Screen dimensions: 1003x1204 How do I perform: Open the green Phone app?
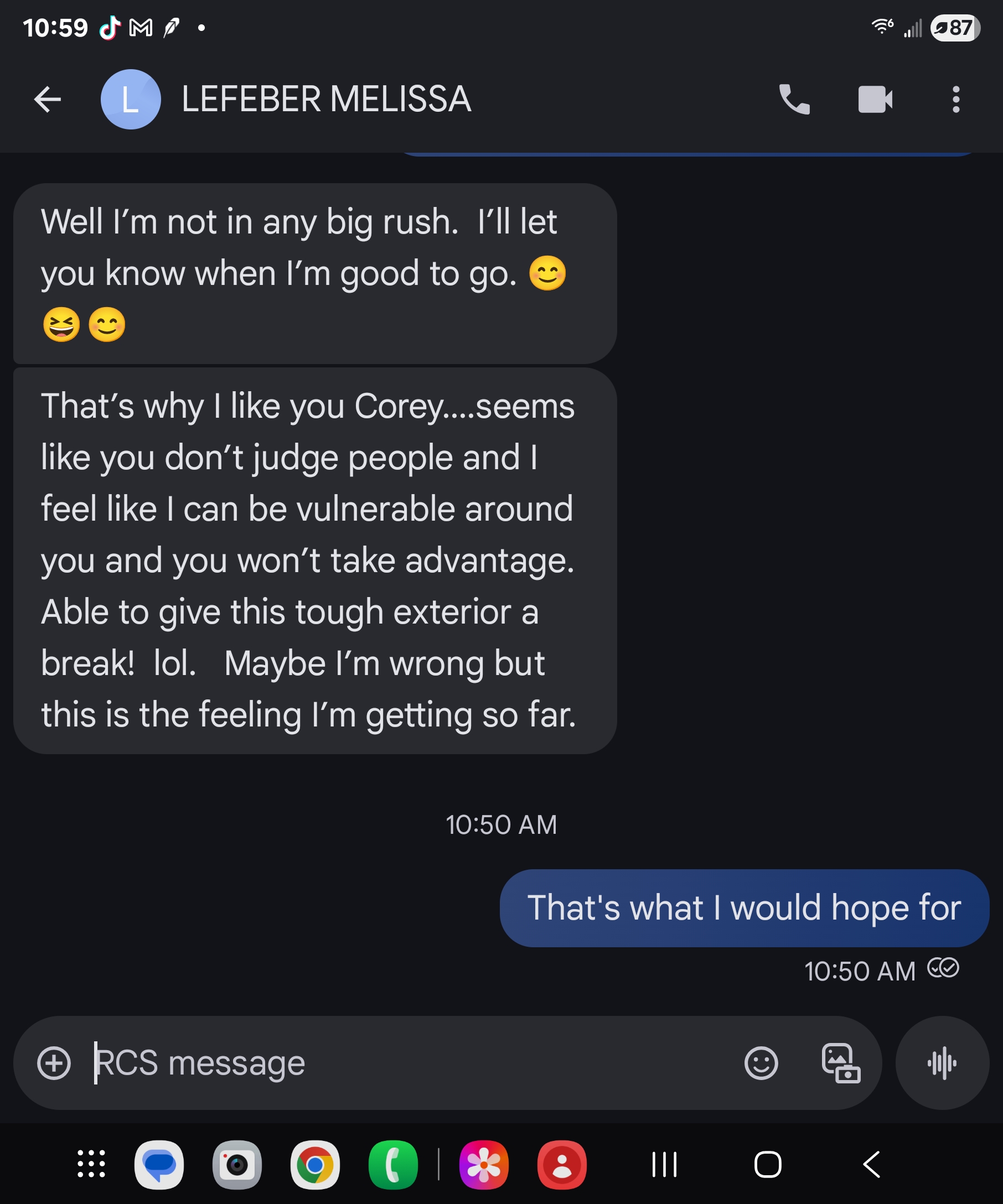pyautogui.click(x=393, y=1165)
